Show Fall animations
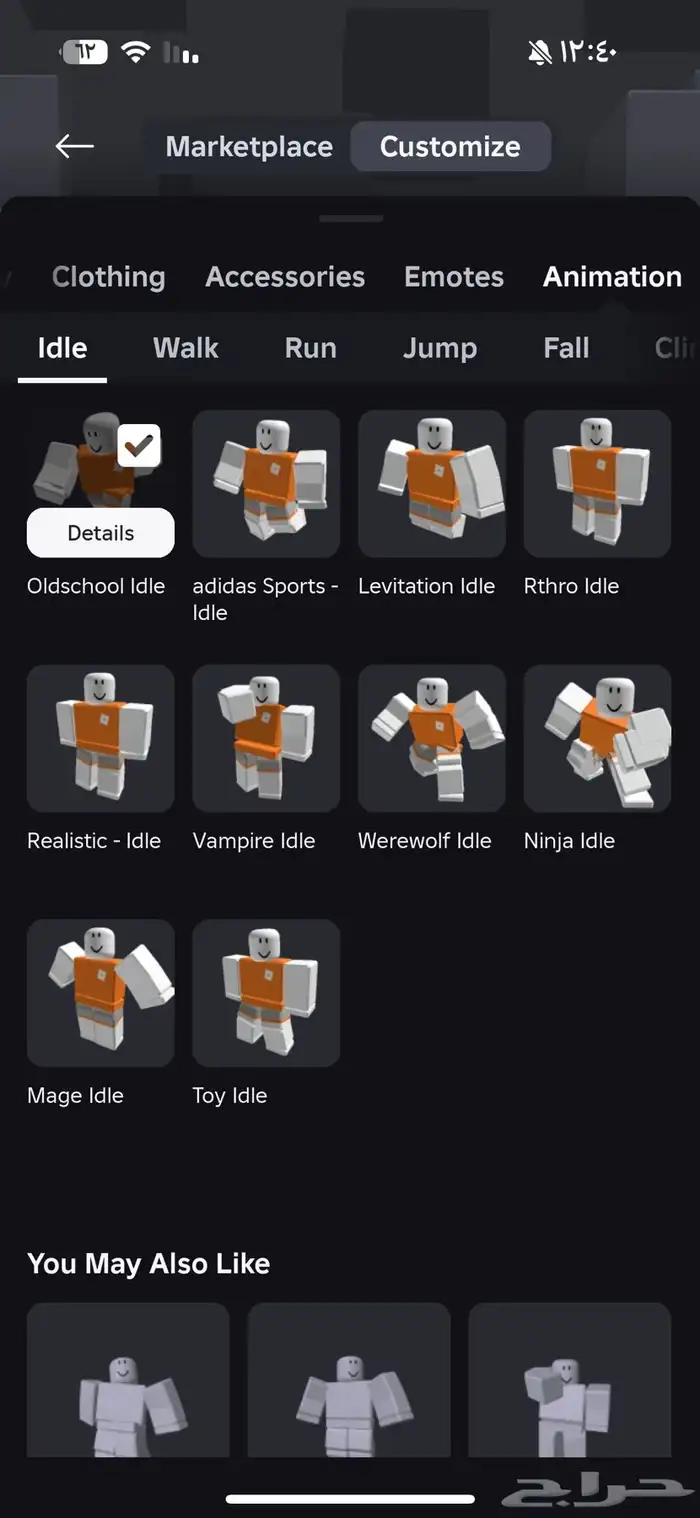 click(x=566, y=348)
